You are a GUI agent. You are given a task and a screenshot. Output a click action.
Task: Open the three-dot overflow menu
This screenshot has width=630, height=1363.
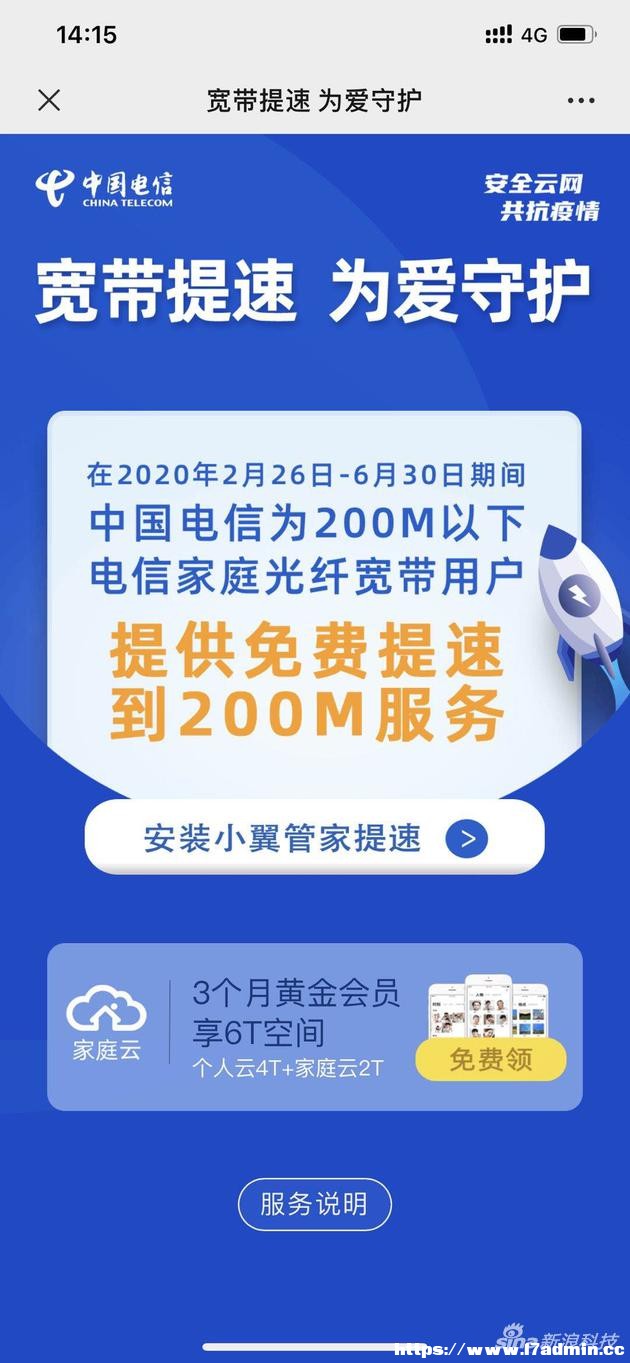pyautogui.click(x=581, y=100)
